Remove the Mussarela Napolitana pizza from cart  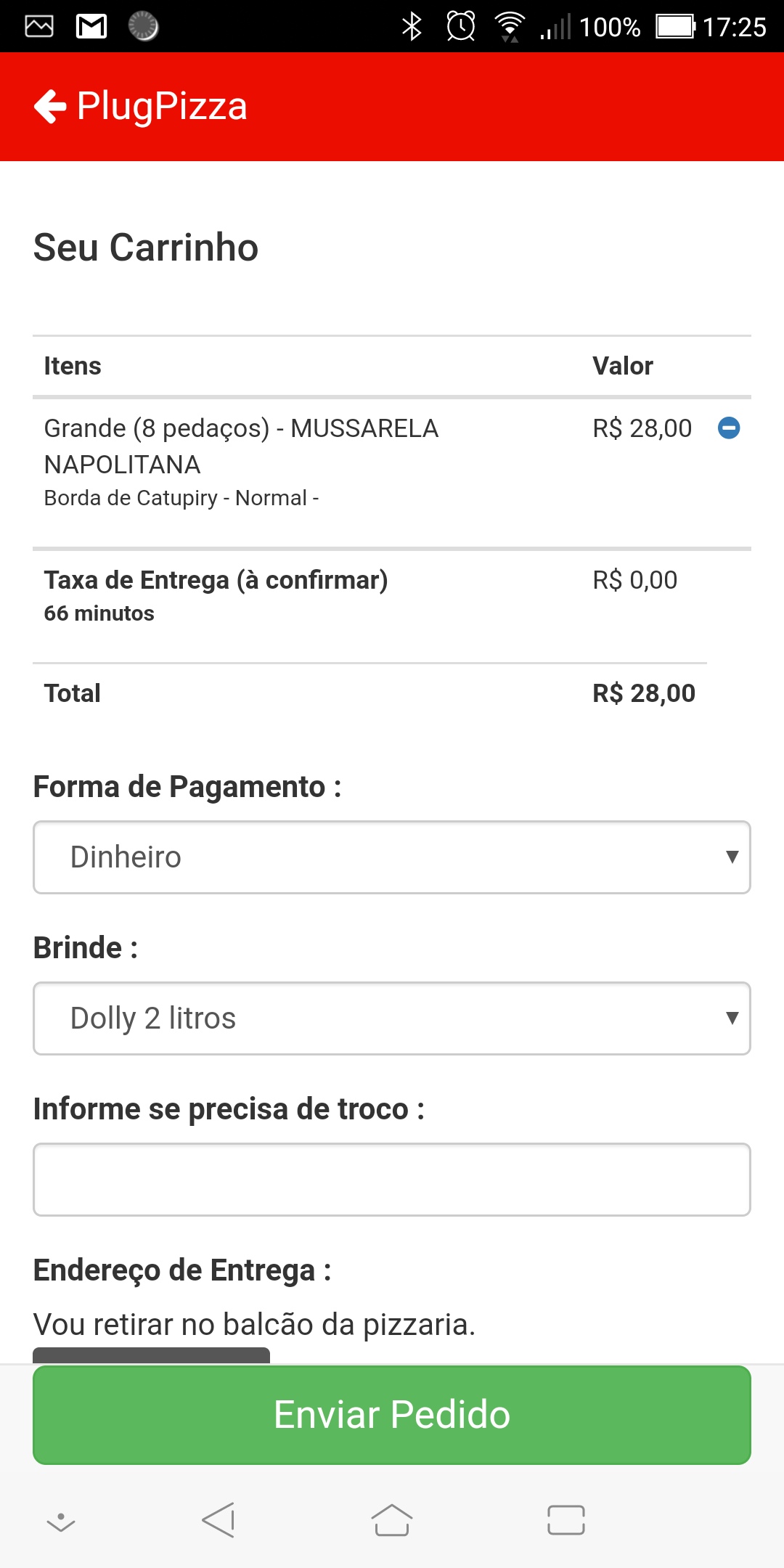coord(728,428)
